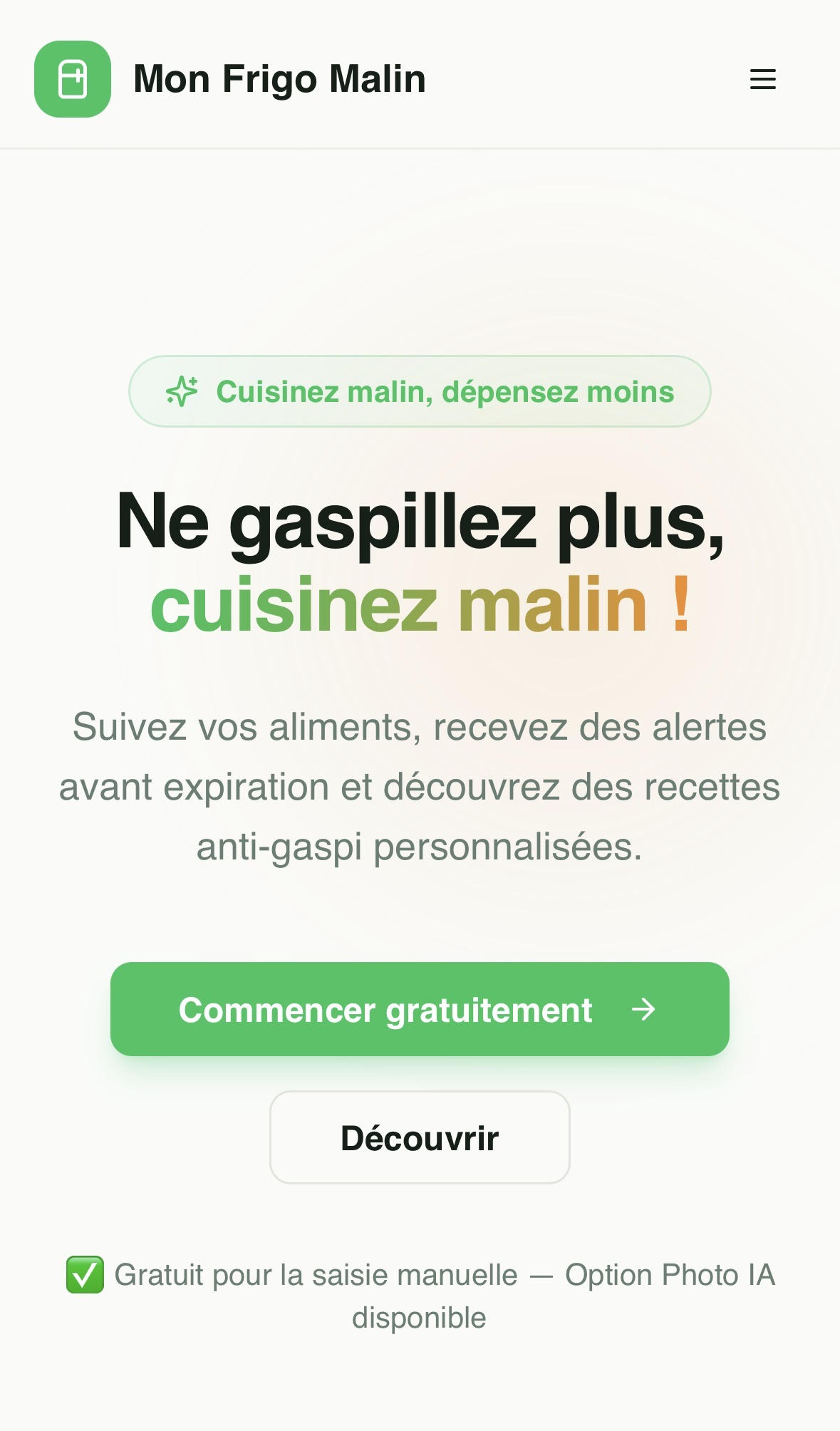This screenshot has height=1431, width=840.
Task: Click the green checkmark emoji near the bottom
Action: click(85, 1274)
